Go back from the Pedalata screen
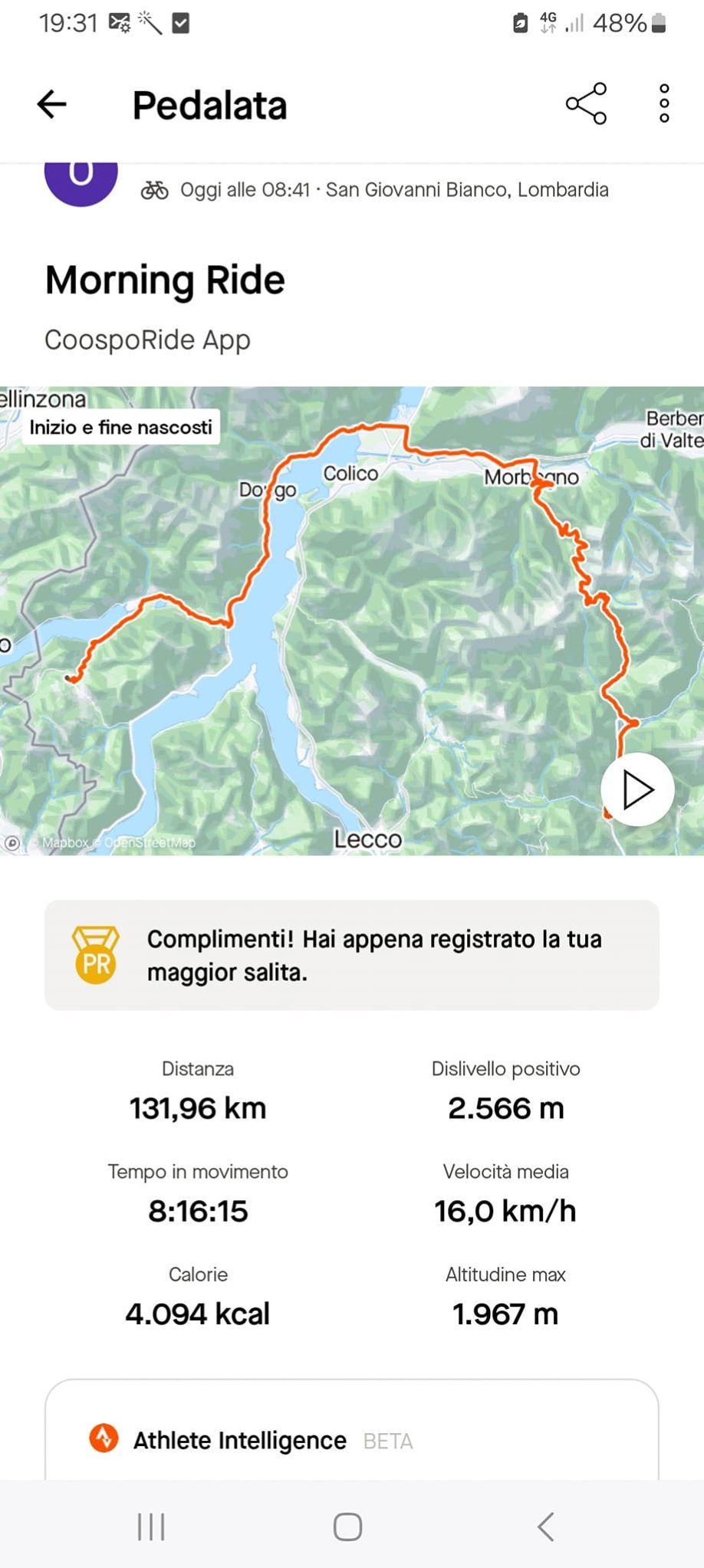Viewport: 704px width, 1568px height. coord(52,104)
